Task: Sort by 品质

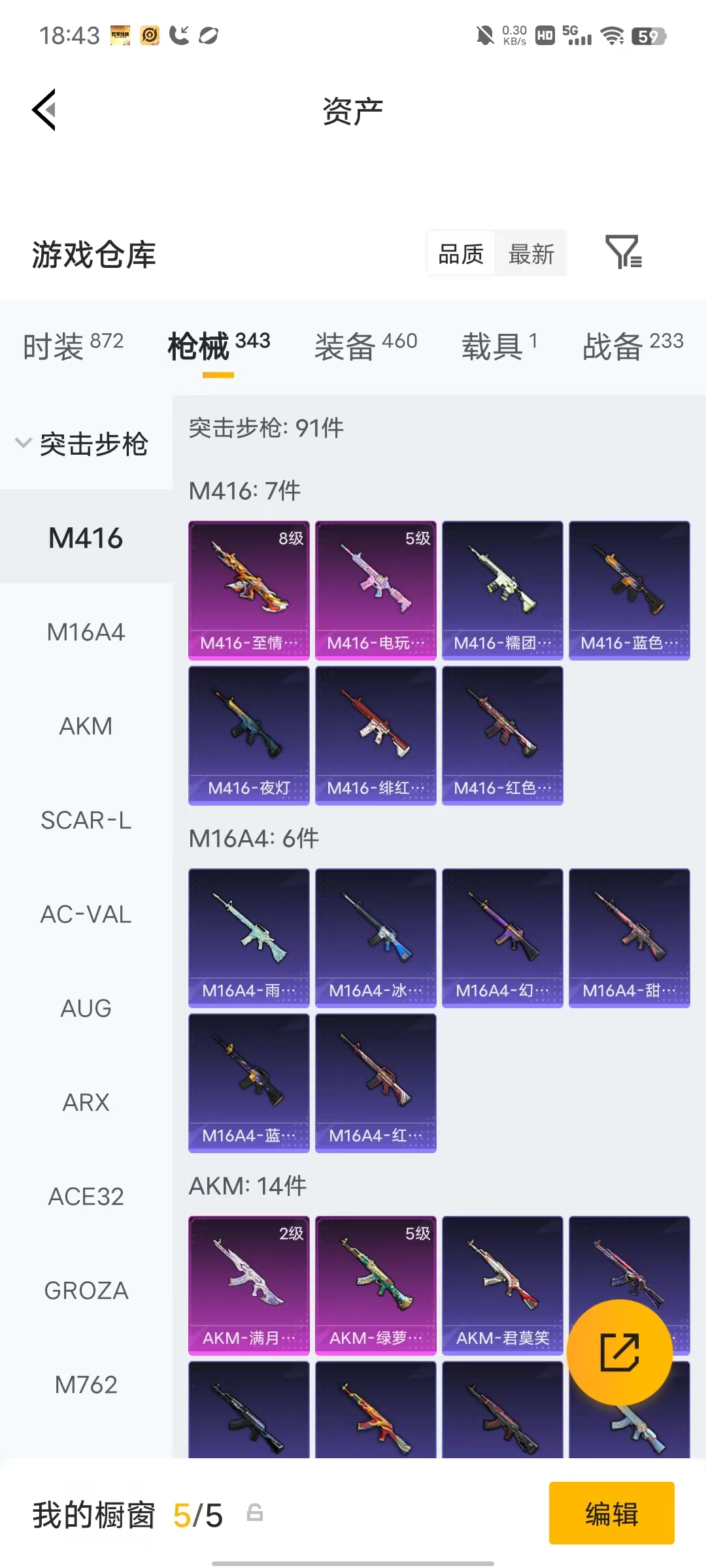Action: [461, 253]
